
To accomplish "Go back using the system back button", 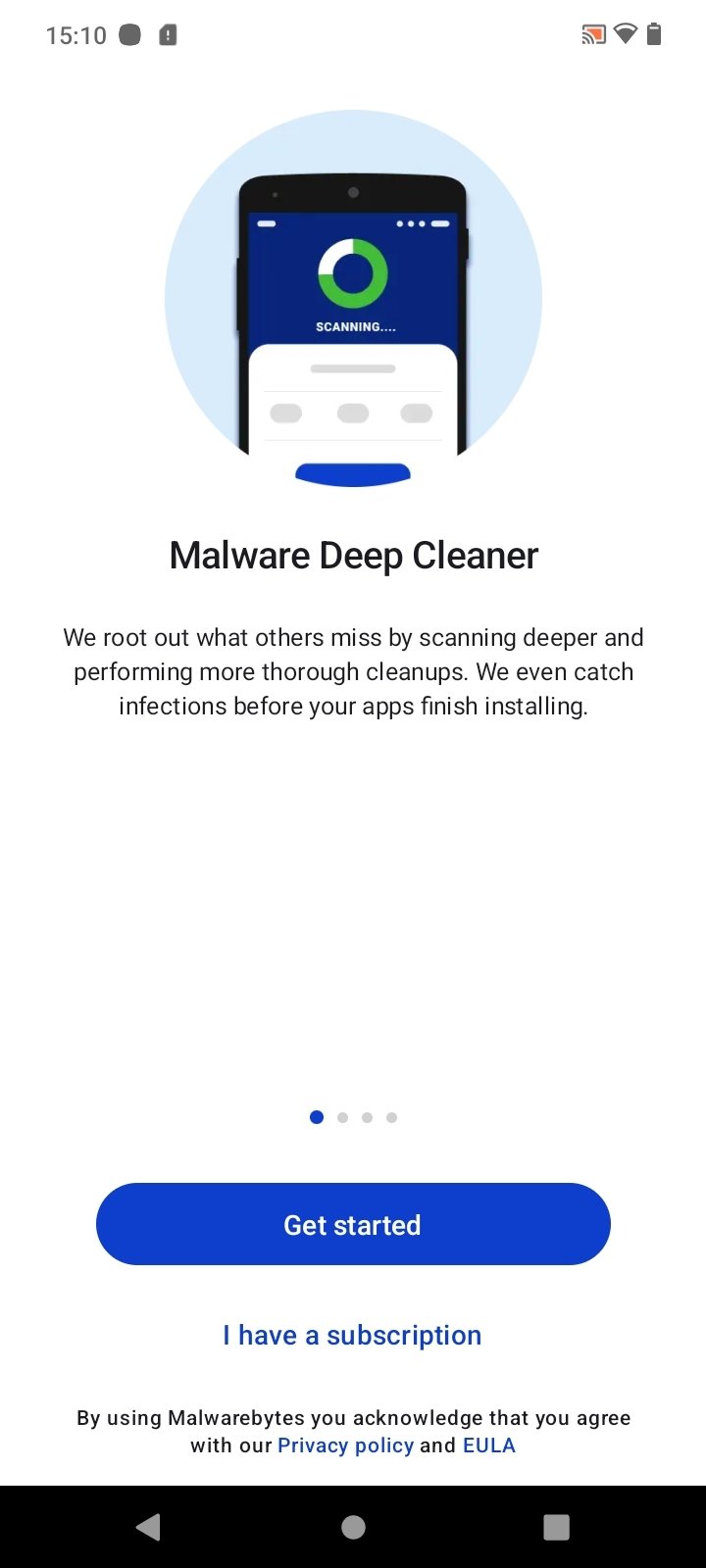I will [x=149, y=1527].
